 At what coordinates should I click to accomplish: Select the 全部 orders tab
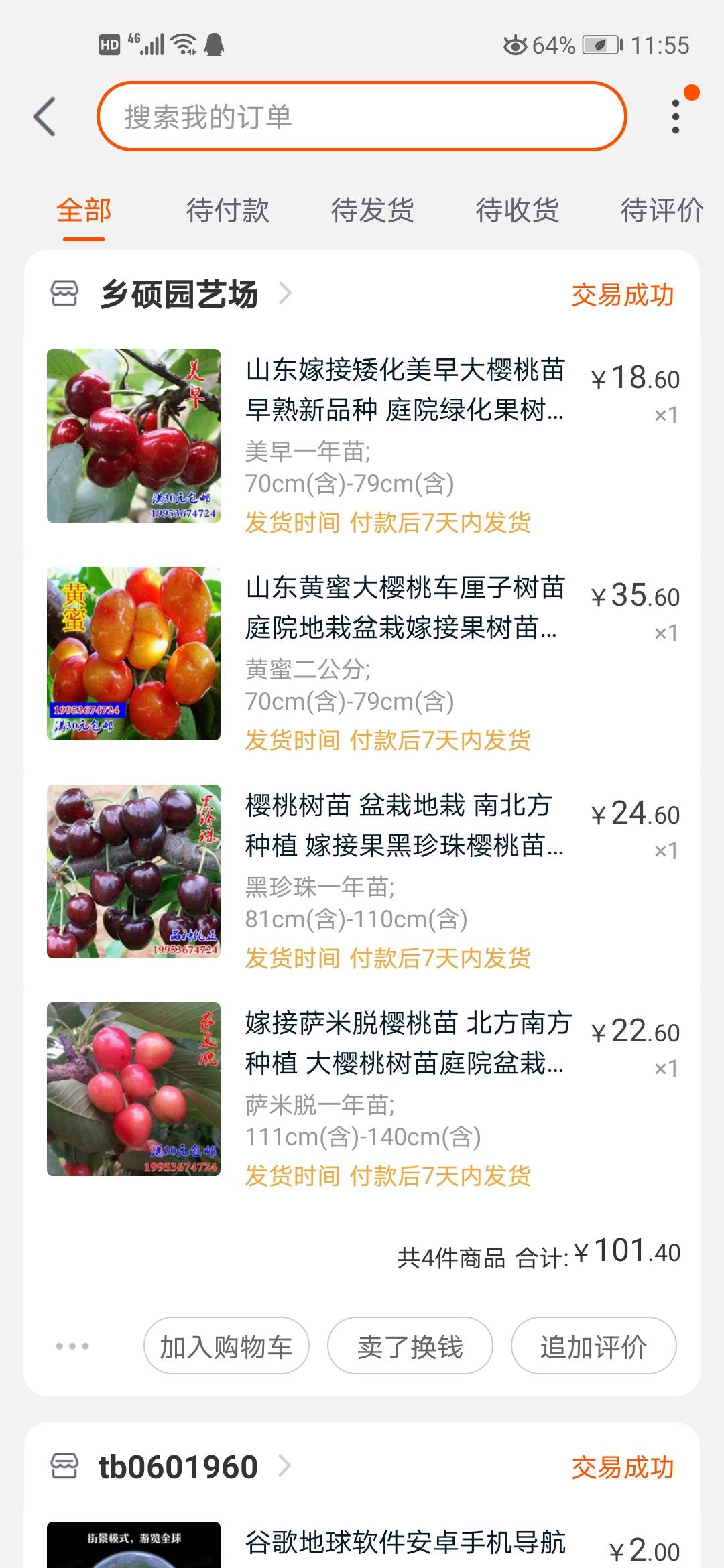tap(84, 210)
